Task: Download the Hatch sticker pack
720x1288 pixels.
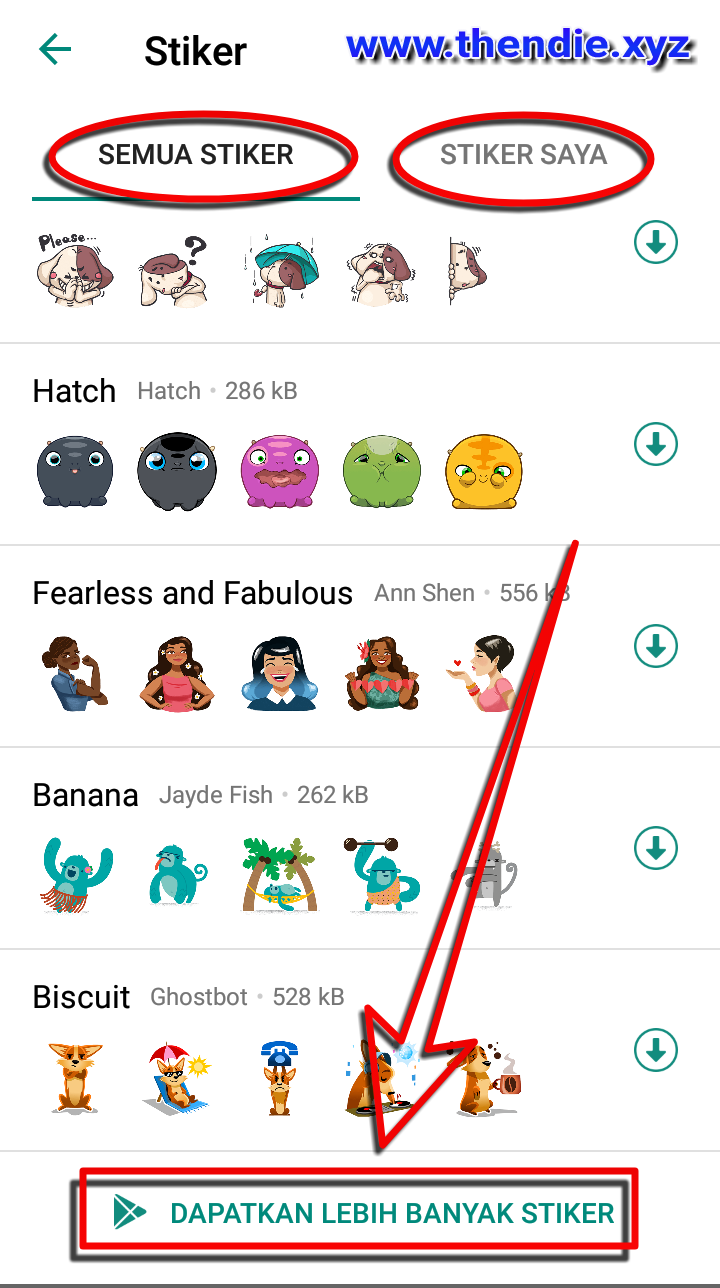Action: (x=656, y=444)
